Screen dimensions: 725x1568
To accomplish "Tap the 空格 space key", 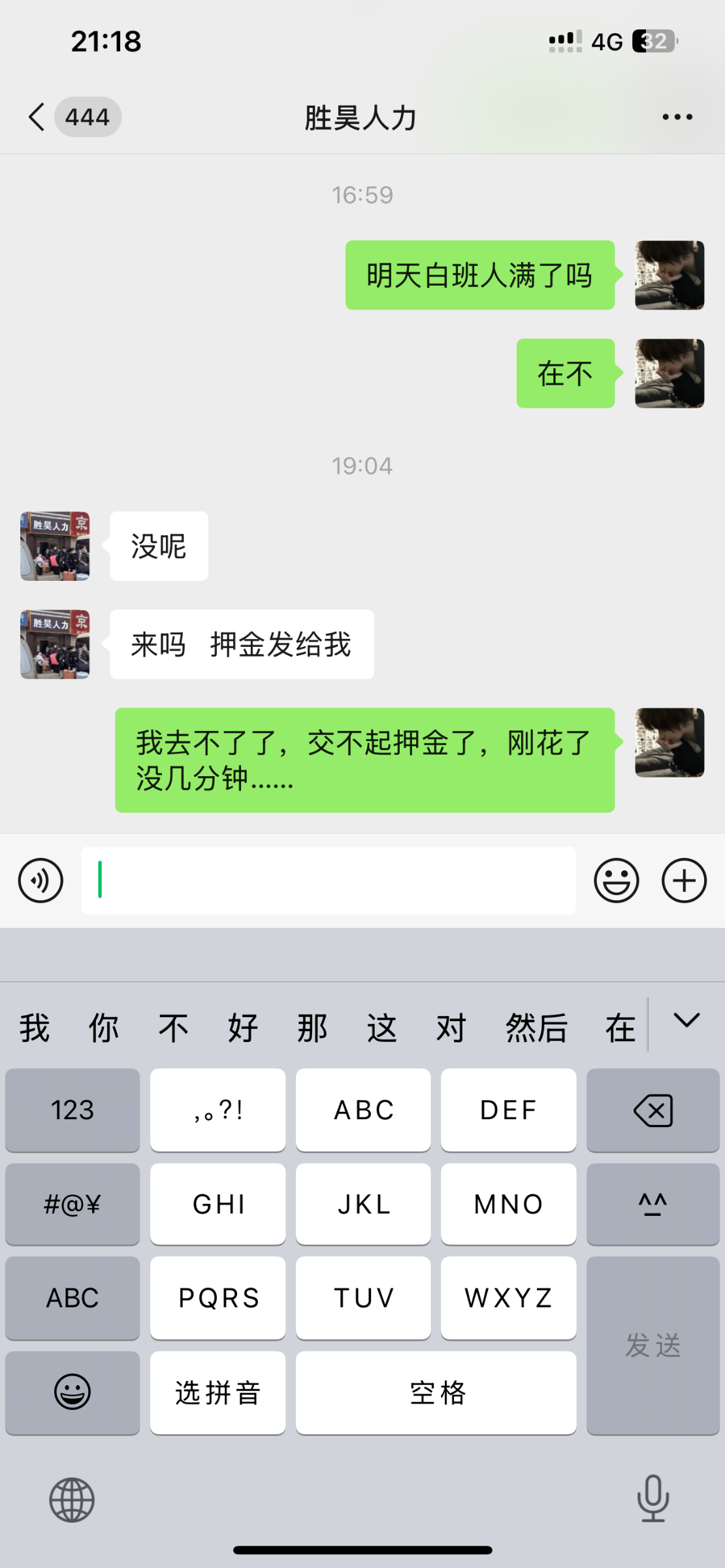I will point(436,1393).
